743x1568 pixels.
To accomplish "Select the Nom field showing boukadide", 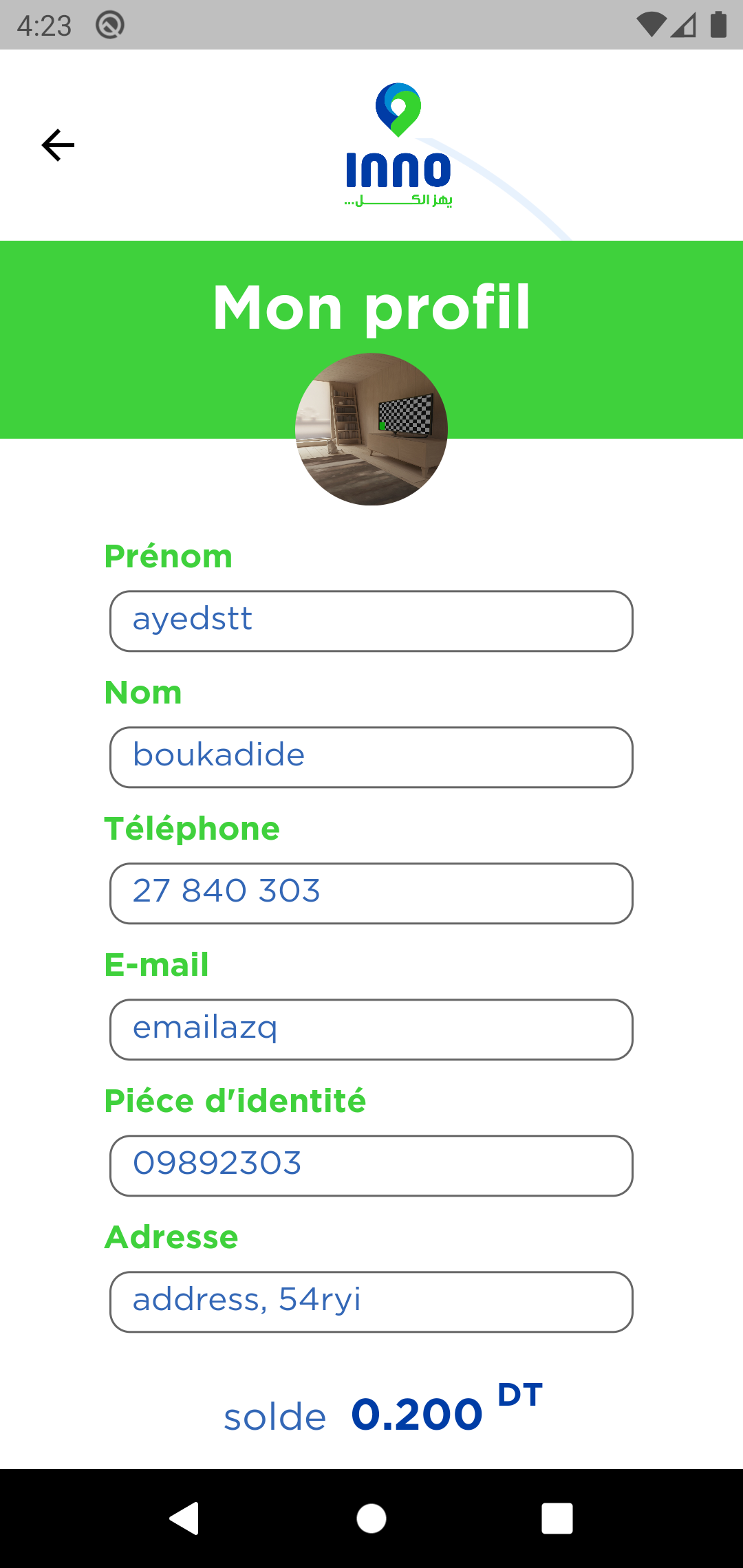I will [x=371, y=757].
